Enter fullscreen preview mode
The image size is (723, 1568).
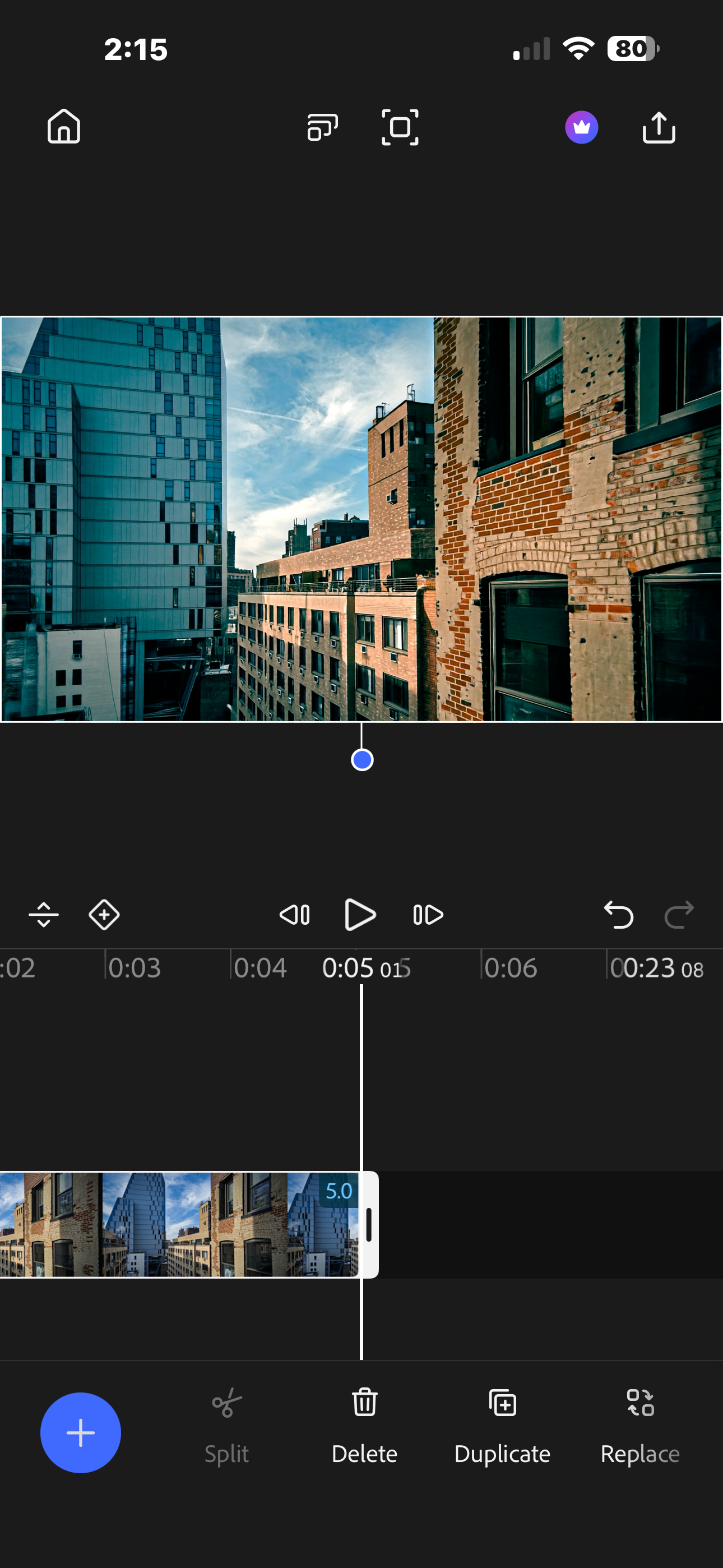tap(400, 127)
